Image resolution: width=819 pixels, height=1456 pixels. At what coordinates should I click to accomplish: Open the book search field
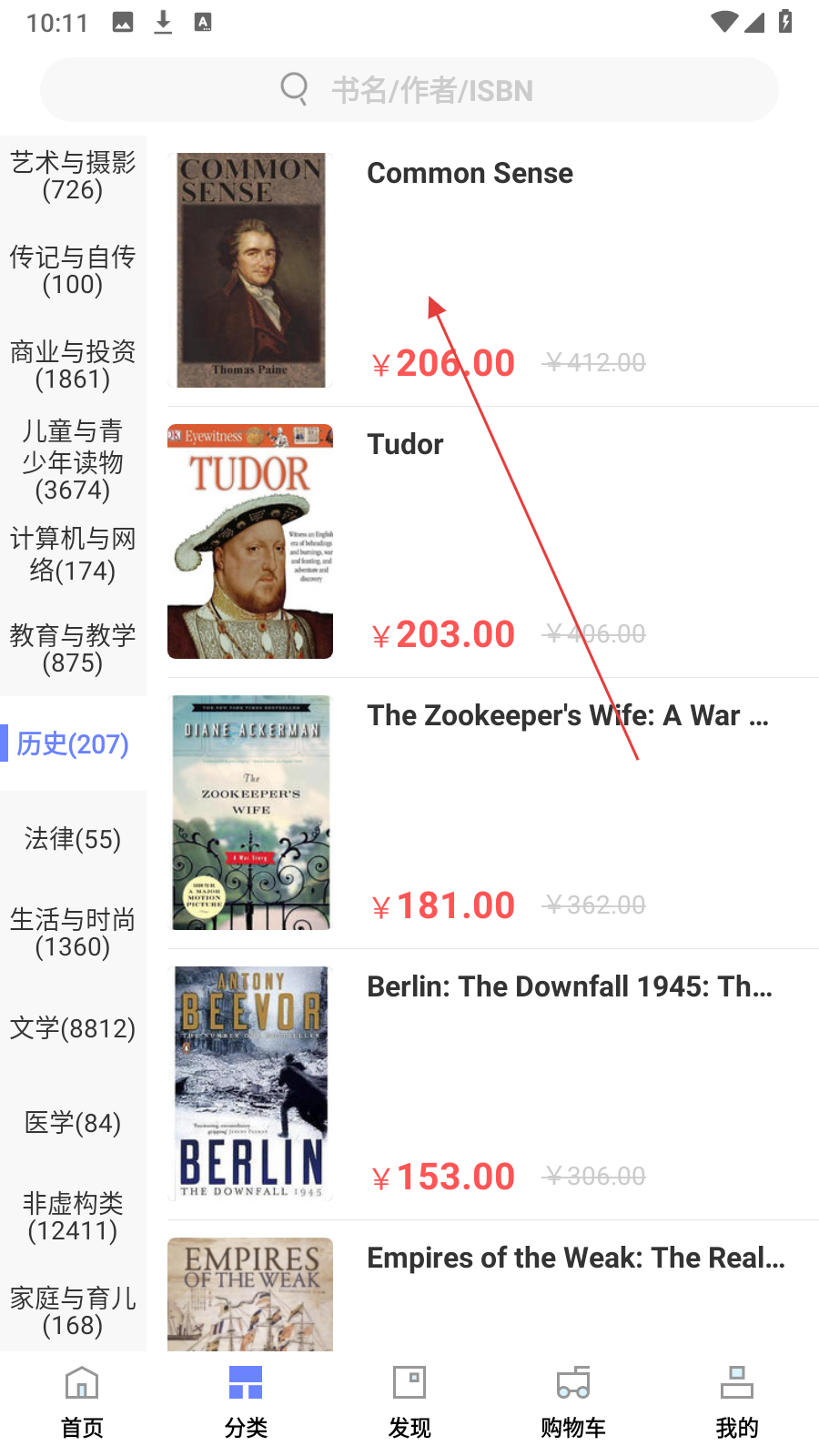point(409,89)
